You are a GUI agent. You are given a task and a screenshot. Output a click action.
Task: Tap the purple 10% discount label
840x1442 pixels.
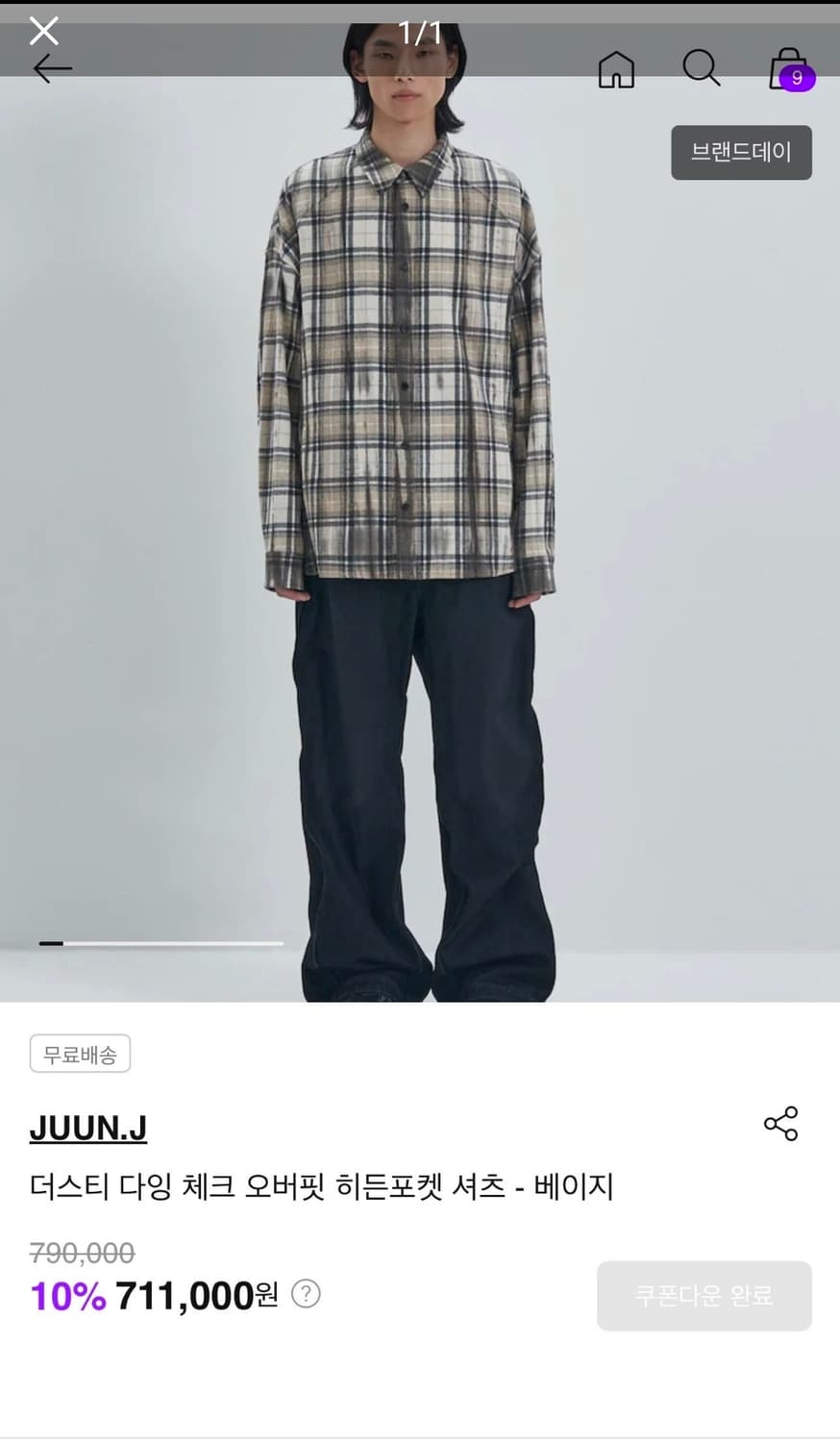point(64,1295)
